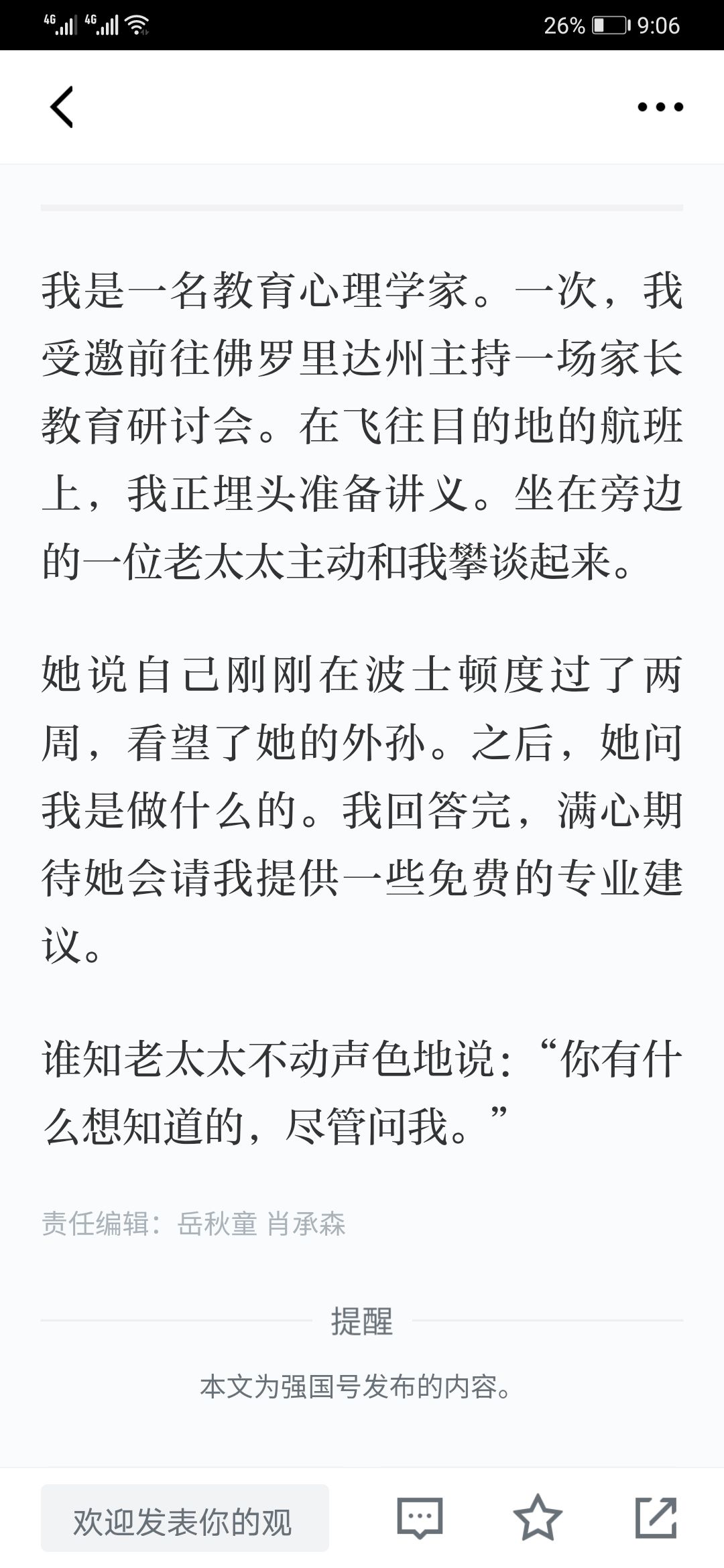The image size is (724, 1568).
Task: Share the article via the share icon
Action: pyautogui.click(x=656, y=1518)
